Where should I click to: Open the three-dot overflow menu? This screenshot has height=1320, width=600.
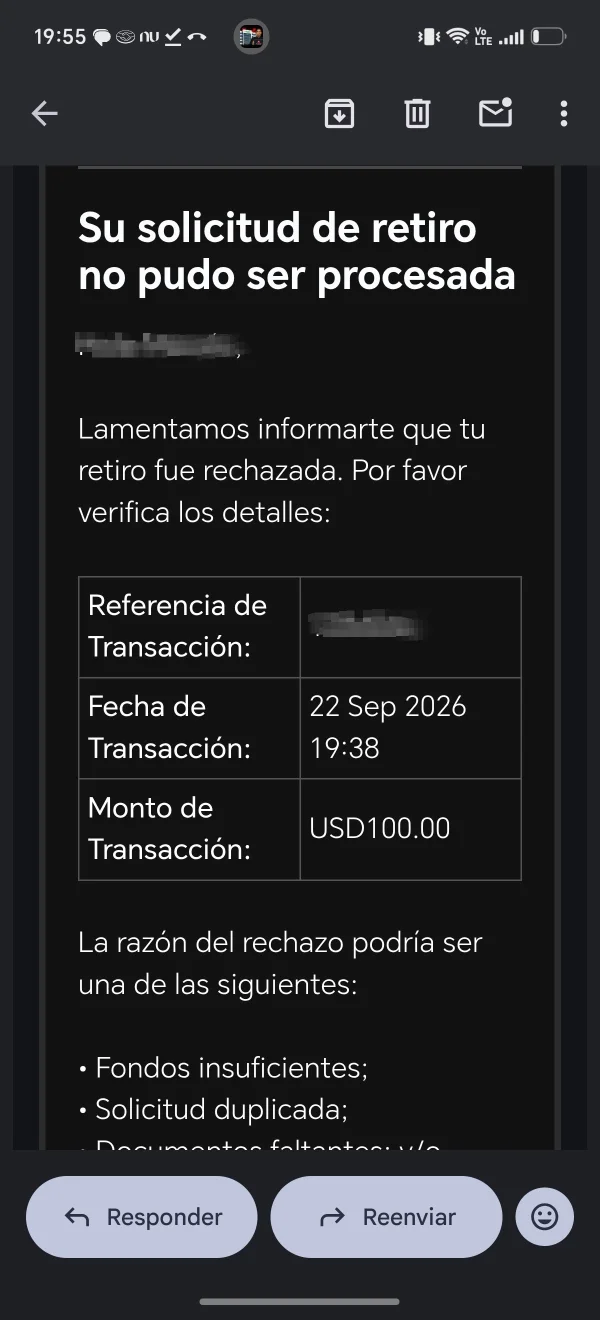[x=564, y=114]
